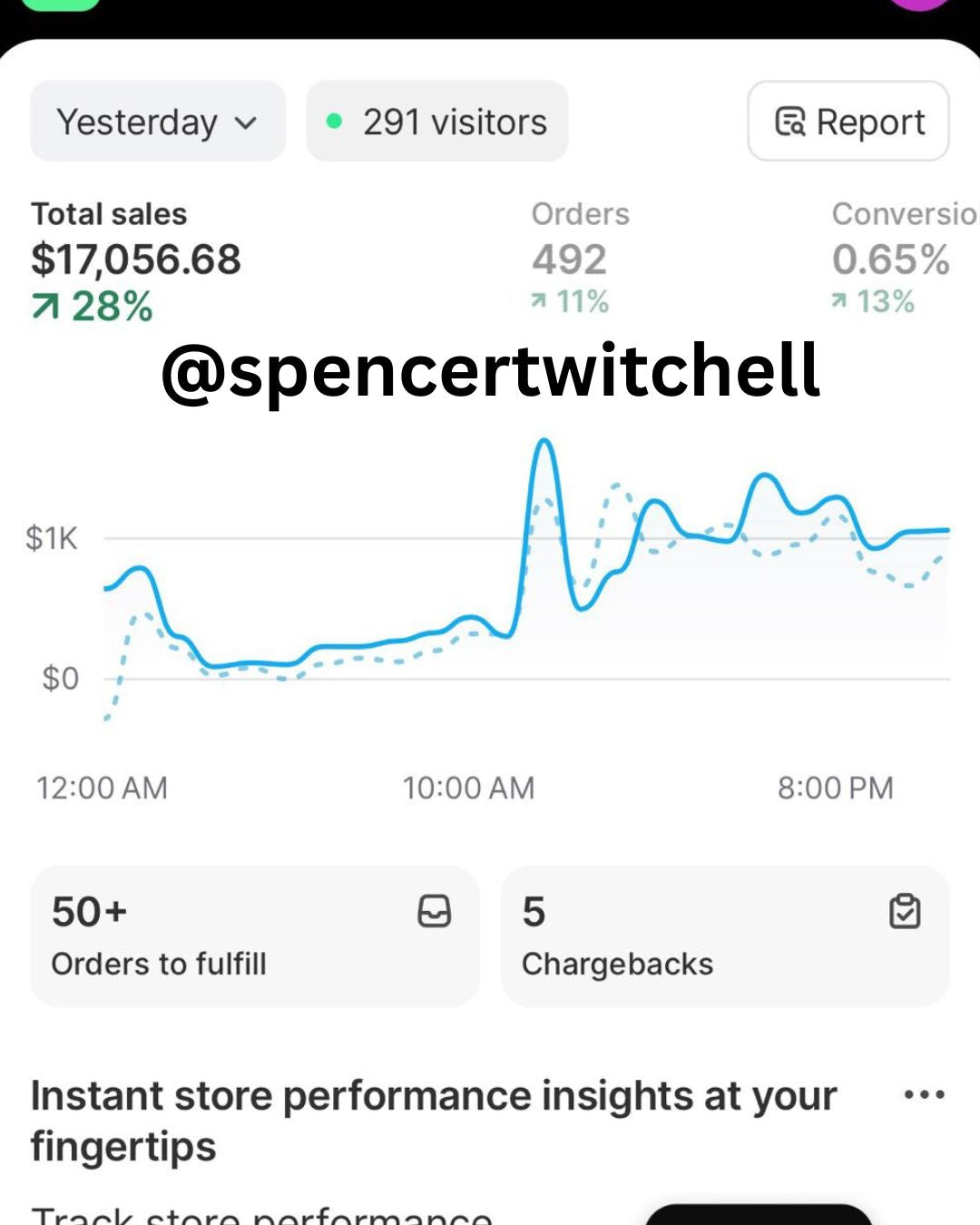Screen dimensions: 980x1225
Task: Switch to the Conversion rate metric
Action: (x=898, y=260)
